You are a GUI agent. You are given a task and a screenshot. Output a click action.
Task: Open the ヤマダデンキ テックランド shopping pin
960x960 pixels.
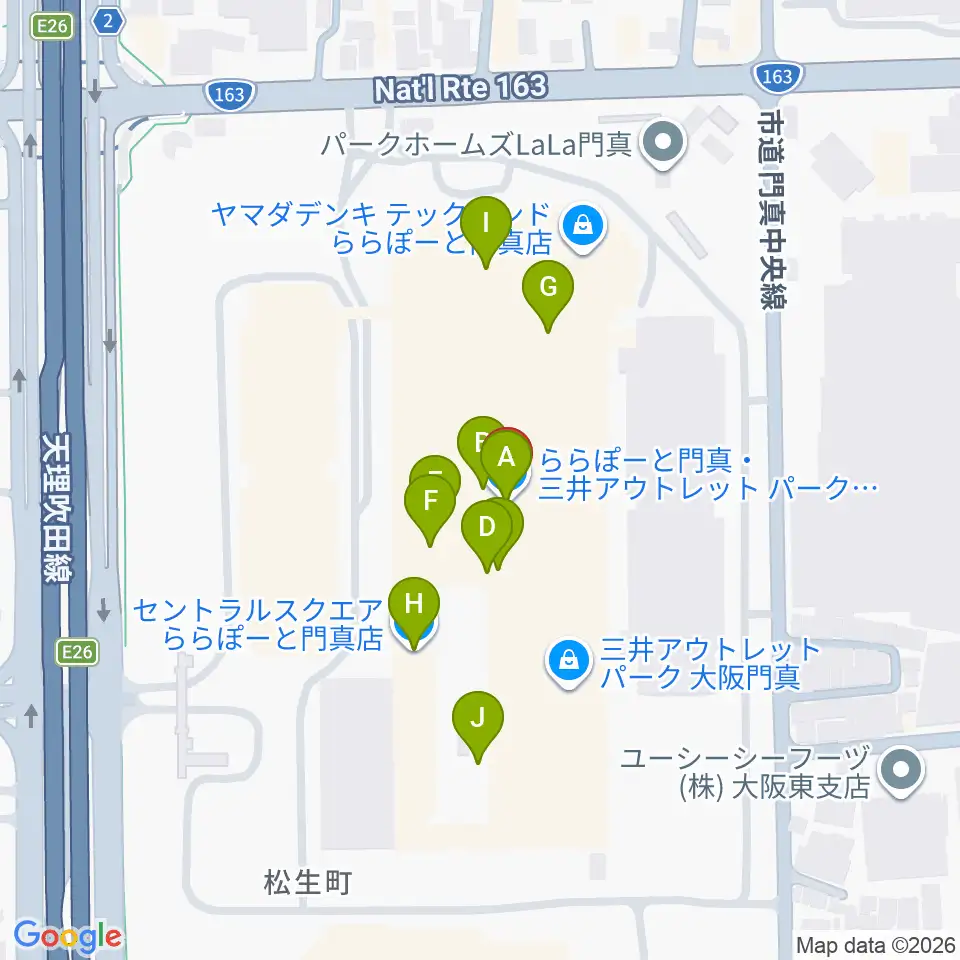coord(583,228)
